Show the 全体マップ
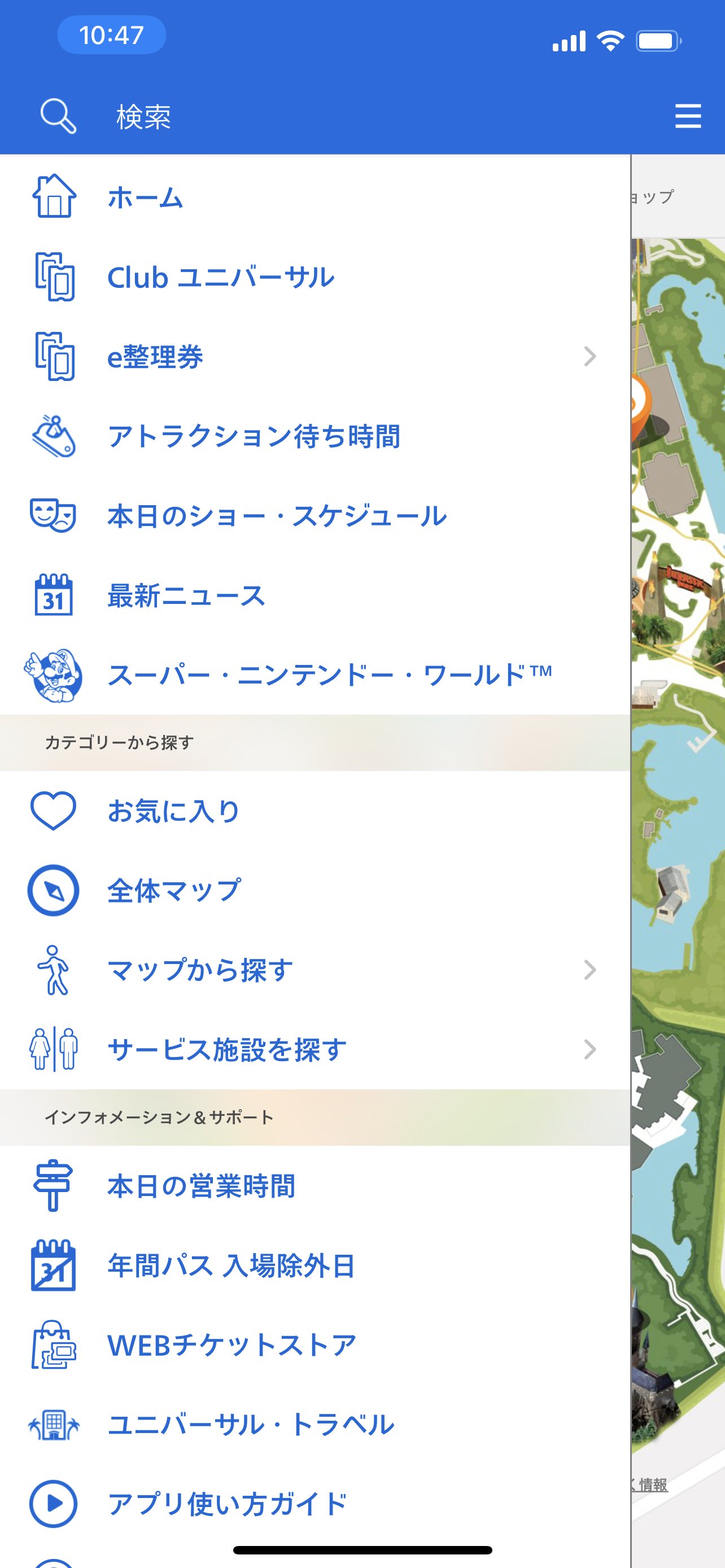 click(174, 891)
